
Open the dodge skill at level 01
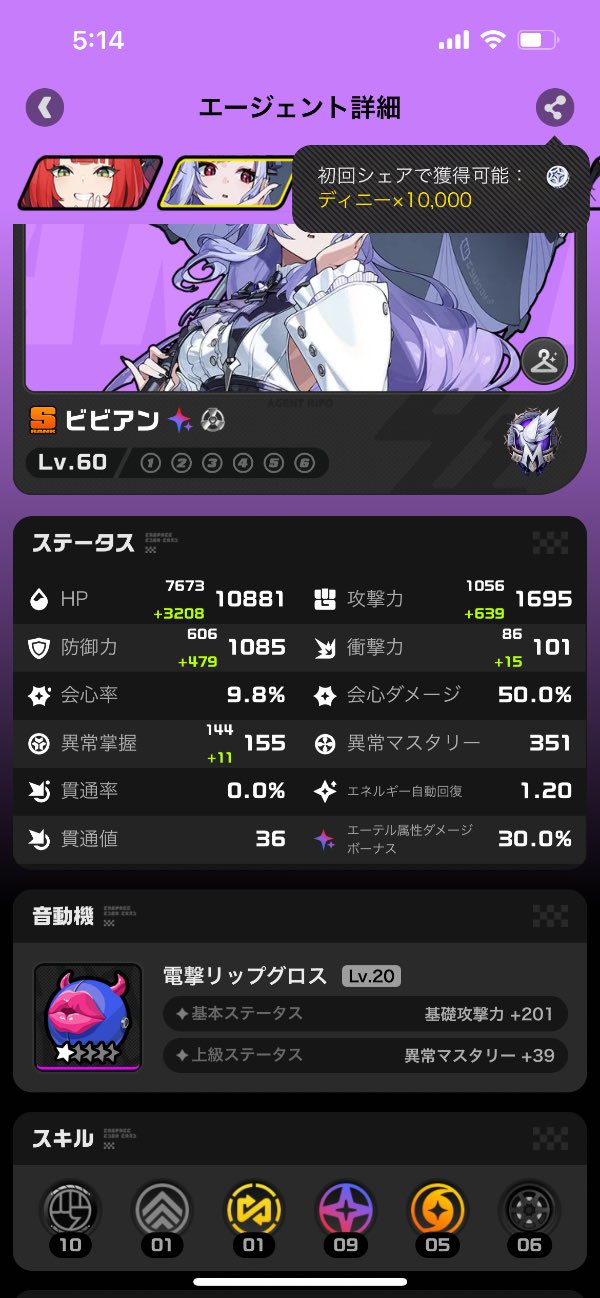coord(162,1212)
